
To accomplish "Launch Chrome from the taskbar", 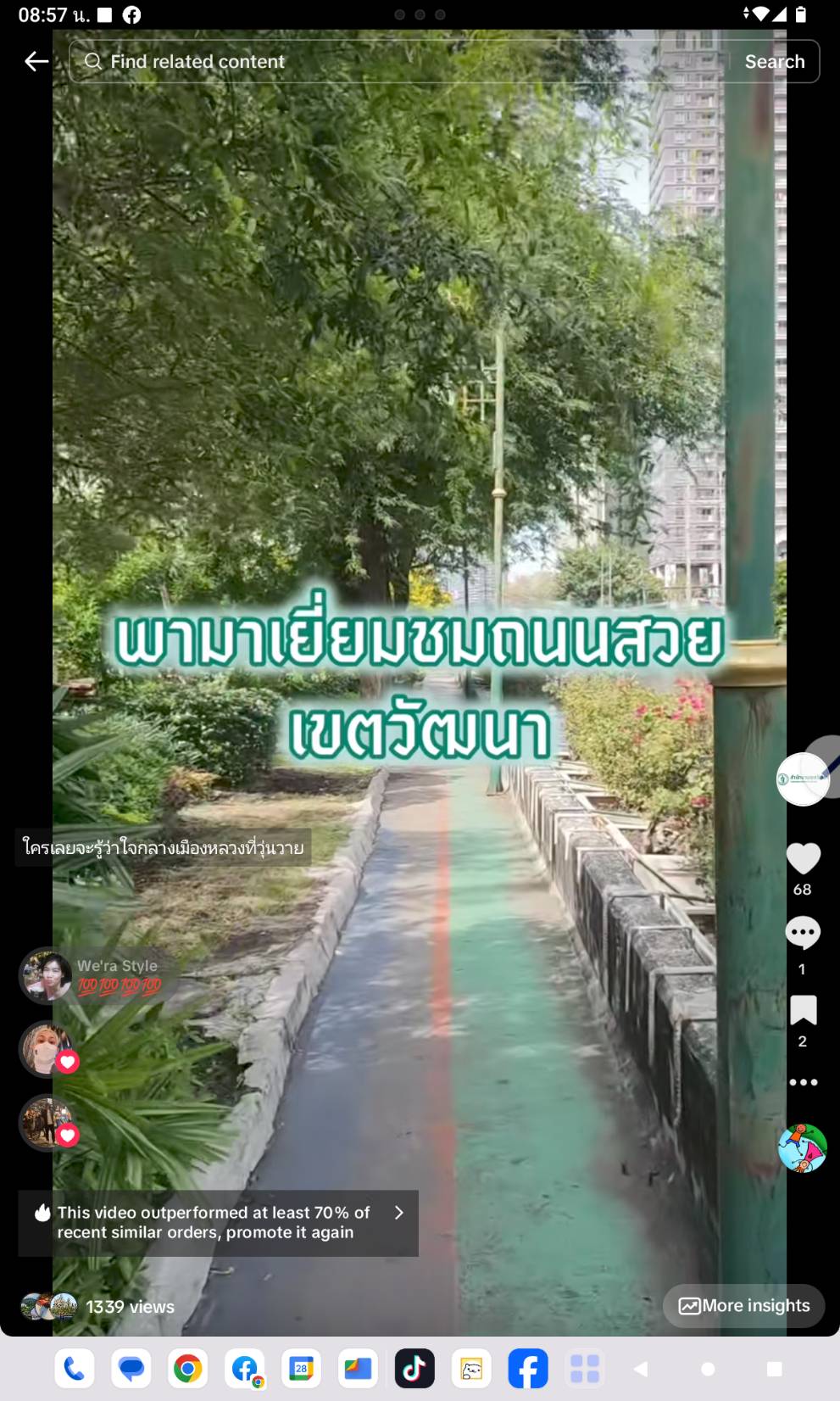I will coord(188,1369).
